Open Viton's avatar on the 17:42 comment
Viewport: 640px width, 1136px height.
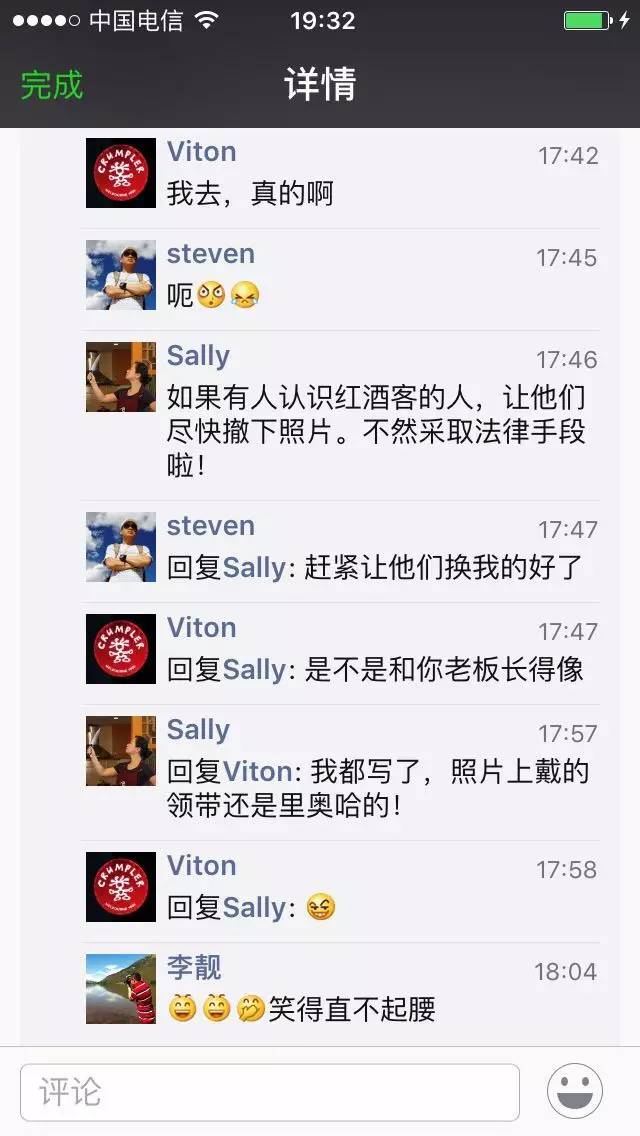point(121,173)
